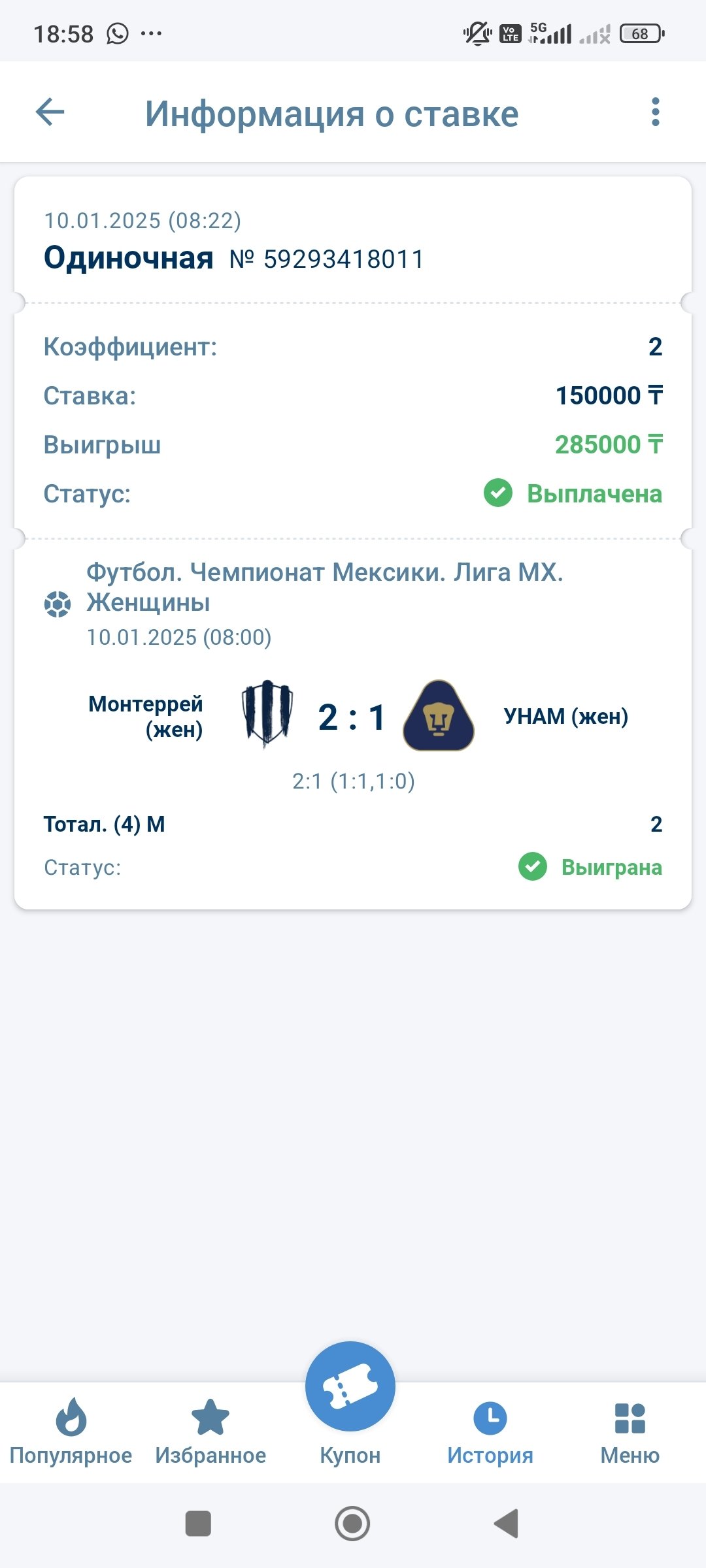Open the Меню tab
Viewport: 706px width, 1568px height.
pyautogui.click(x=630, y=1431)
